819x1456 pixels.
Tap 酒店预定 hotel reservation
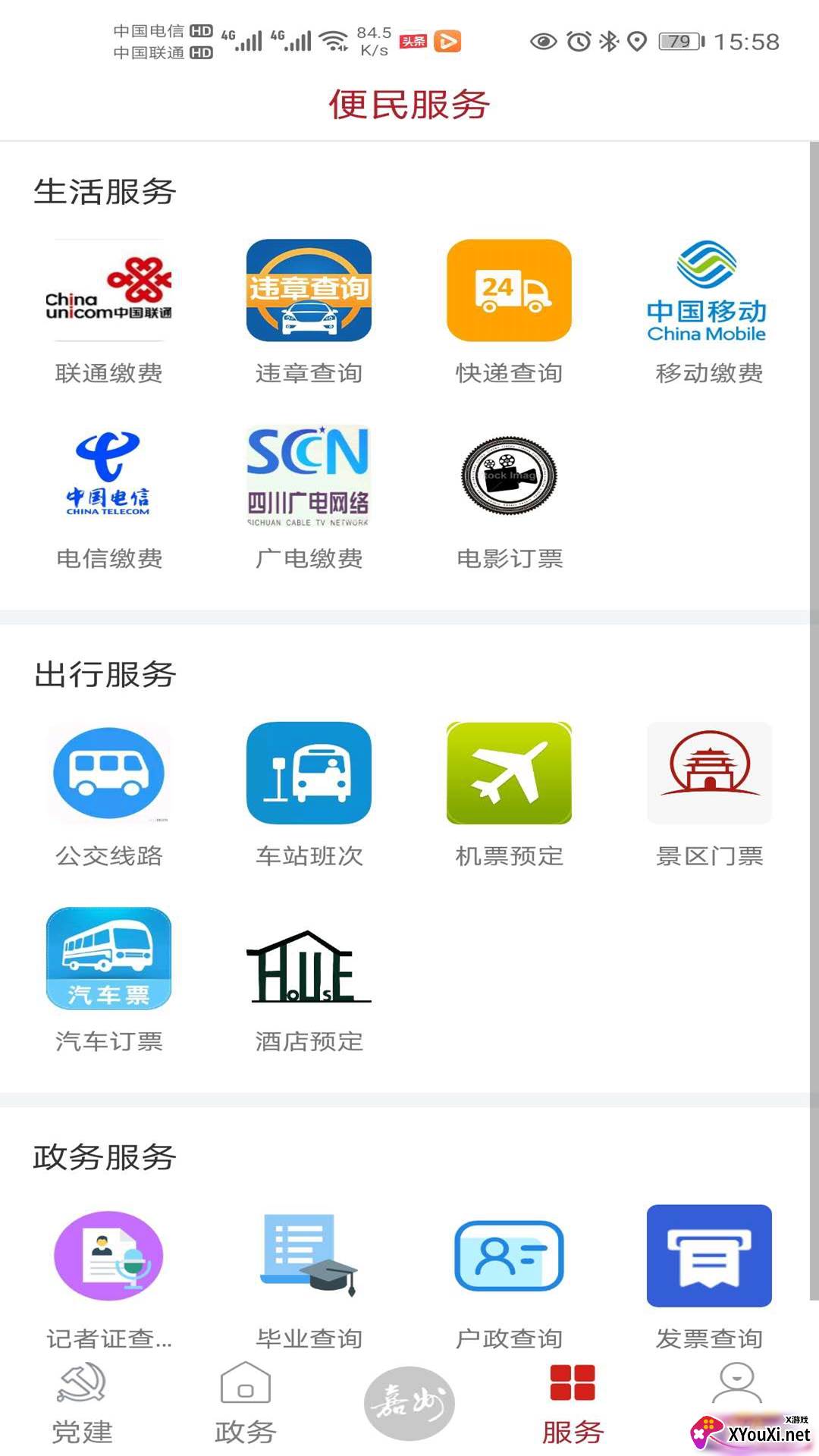pyautogui.click(x=309, y=966)
